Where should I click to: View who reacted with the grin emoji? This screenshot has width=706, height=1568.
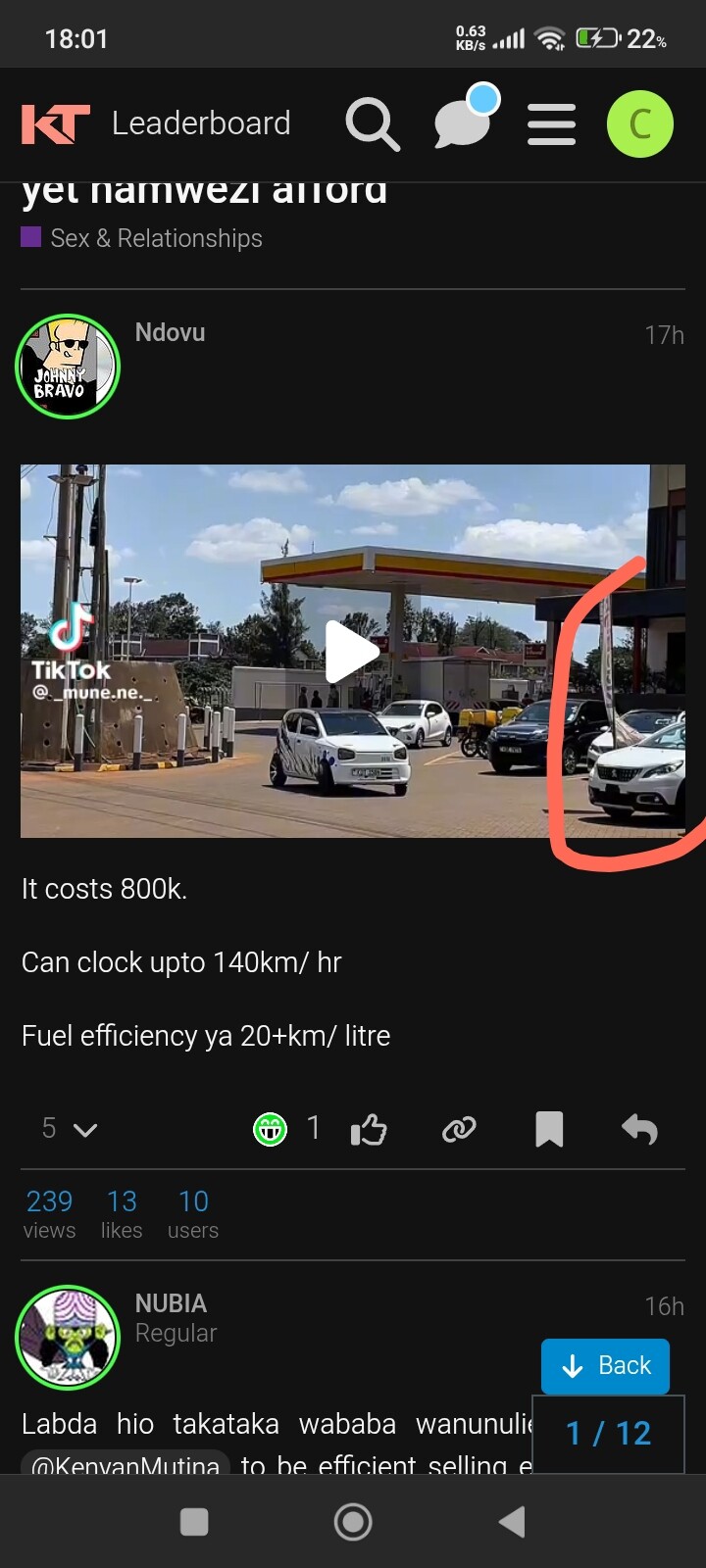tap(271, 1129)
